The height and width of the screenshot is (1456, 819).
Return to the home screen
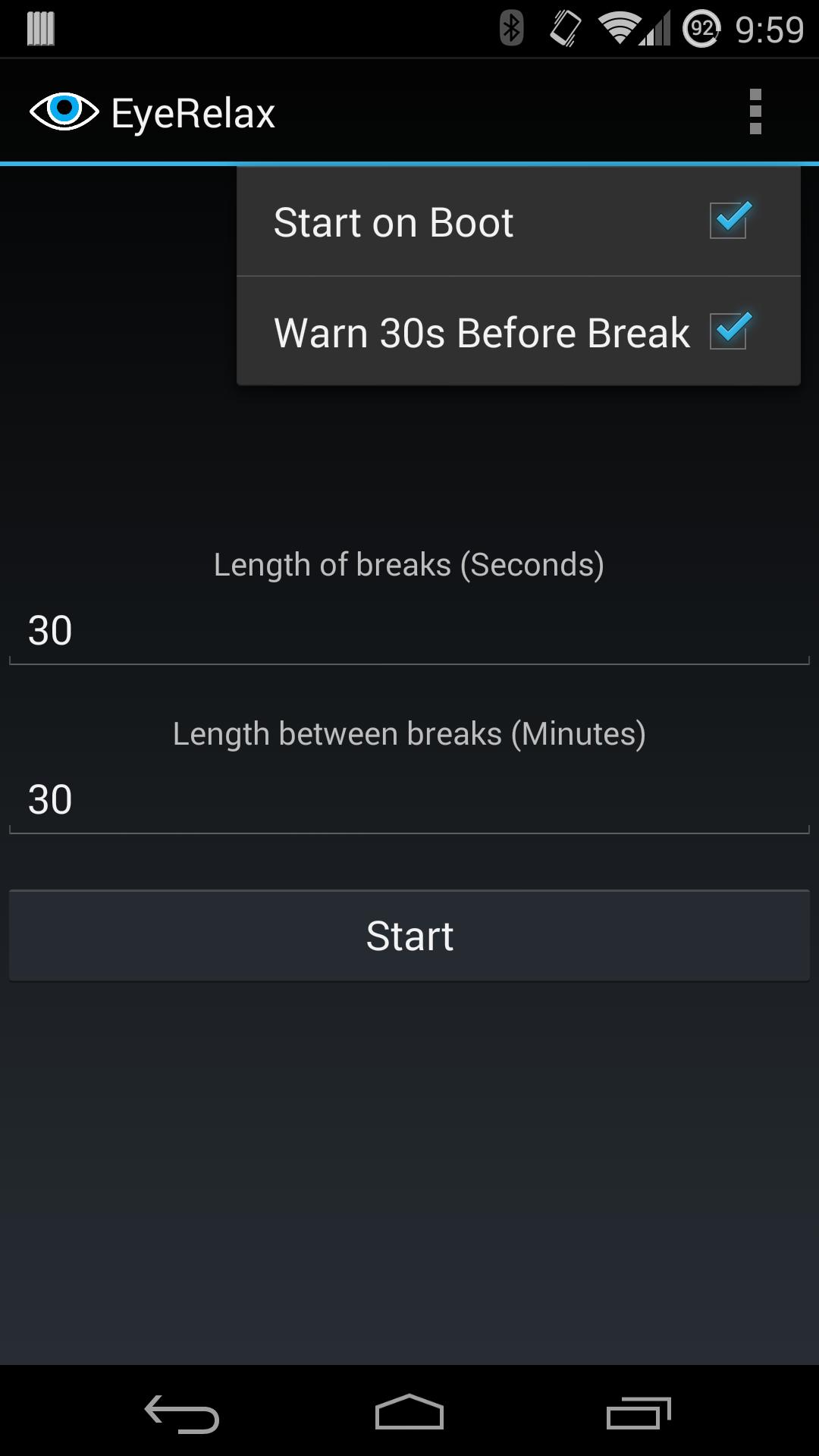(x=409, y=1412)
